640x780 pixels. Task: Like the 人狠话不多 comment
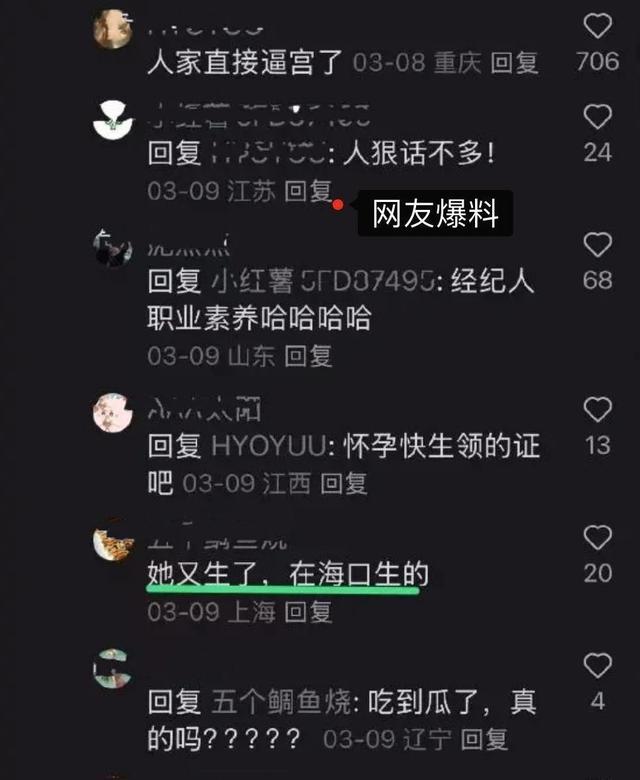pos(597,118)
